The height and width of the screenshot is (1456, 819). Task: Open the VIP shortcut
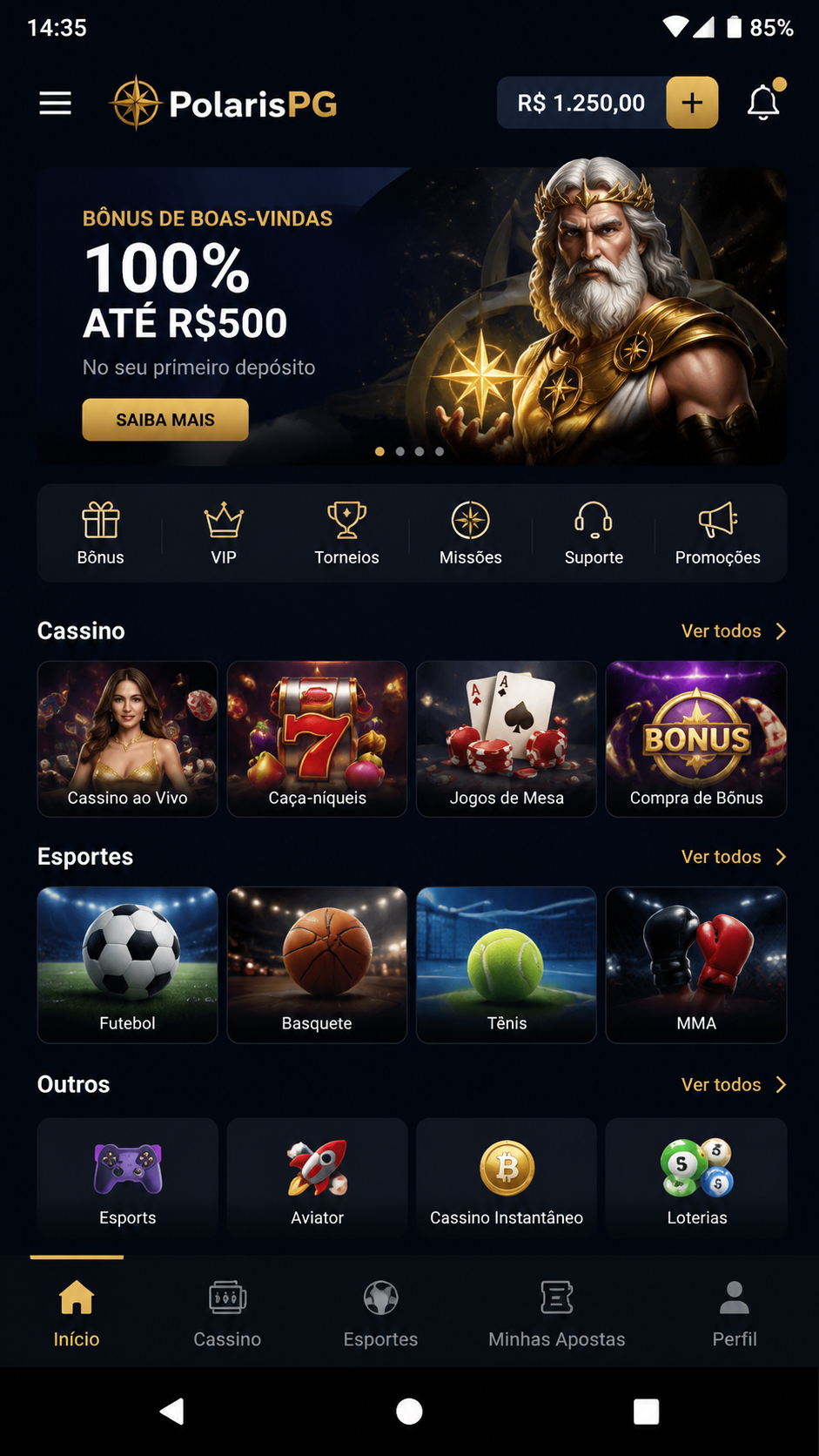224,534
